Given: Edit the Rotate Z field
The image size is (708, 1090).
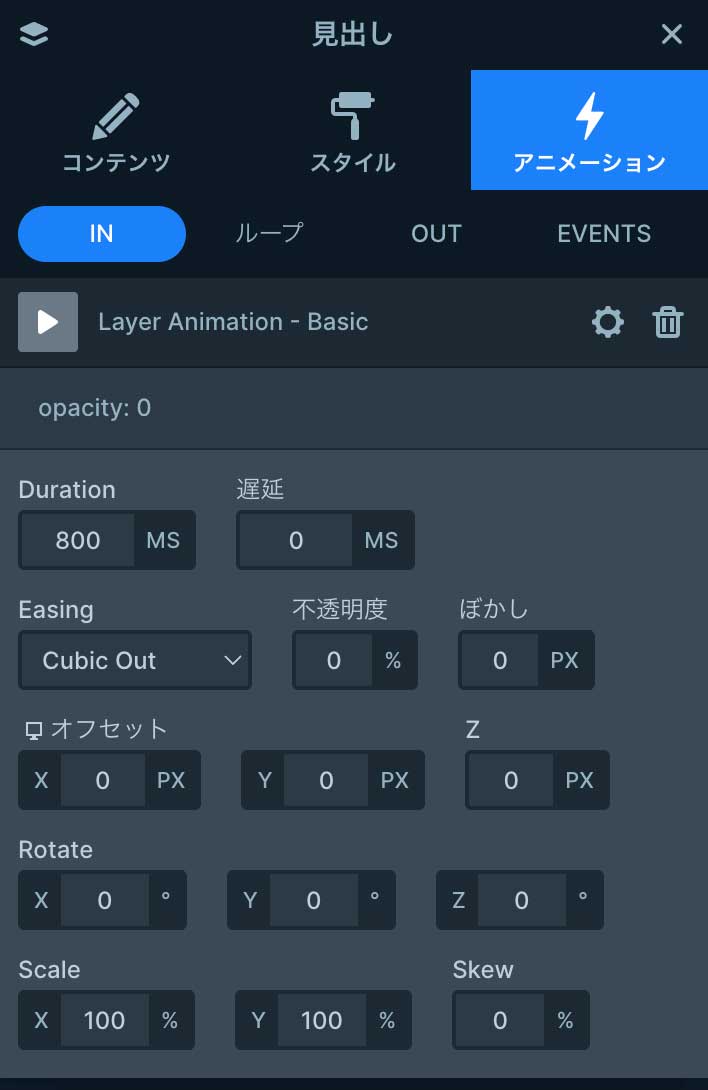Looking at the screenshot, I should coord(521,900).
